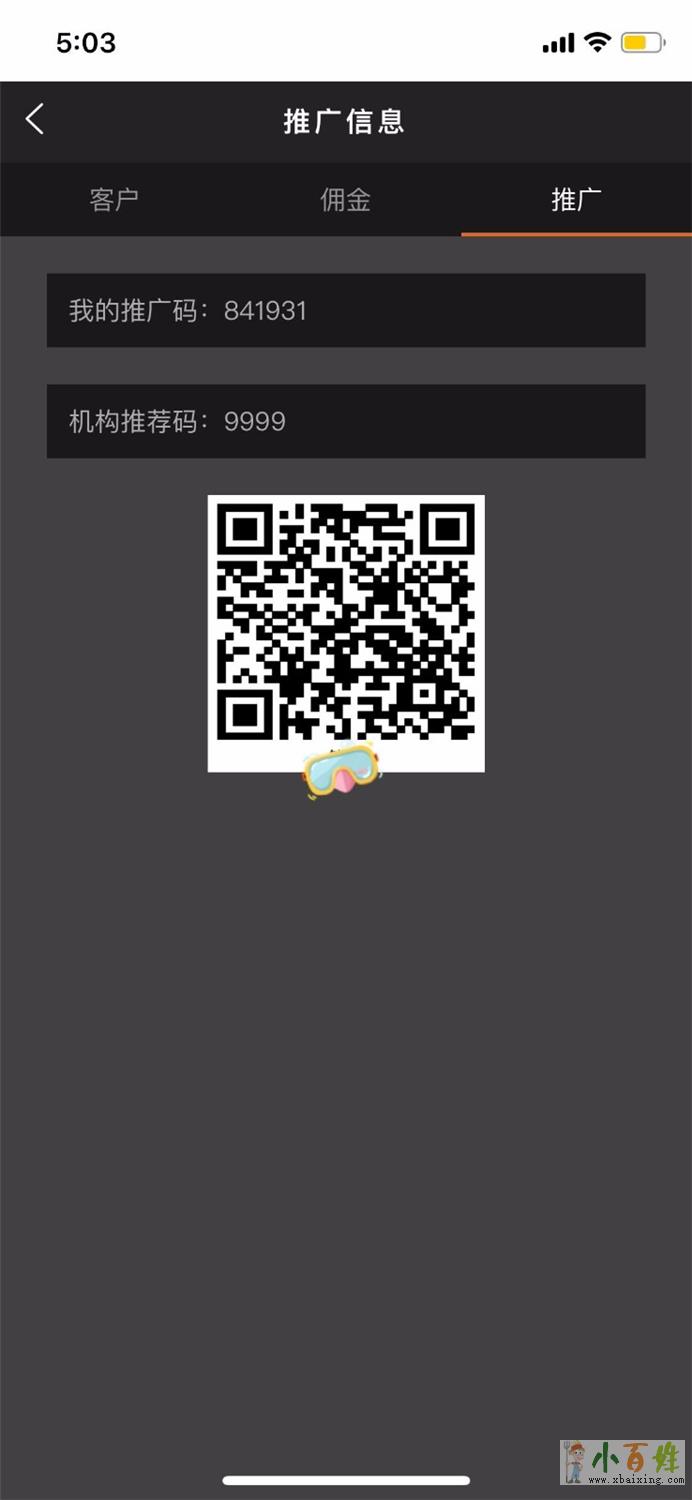The height and width of the screenshot is (1500, 692).
Task: Open the 佣金 tab
Action: pyautogui.click(x=345, y=200)
